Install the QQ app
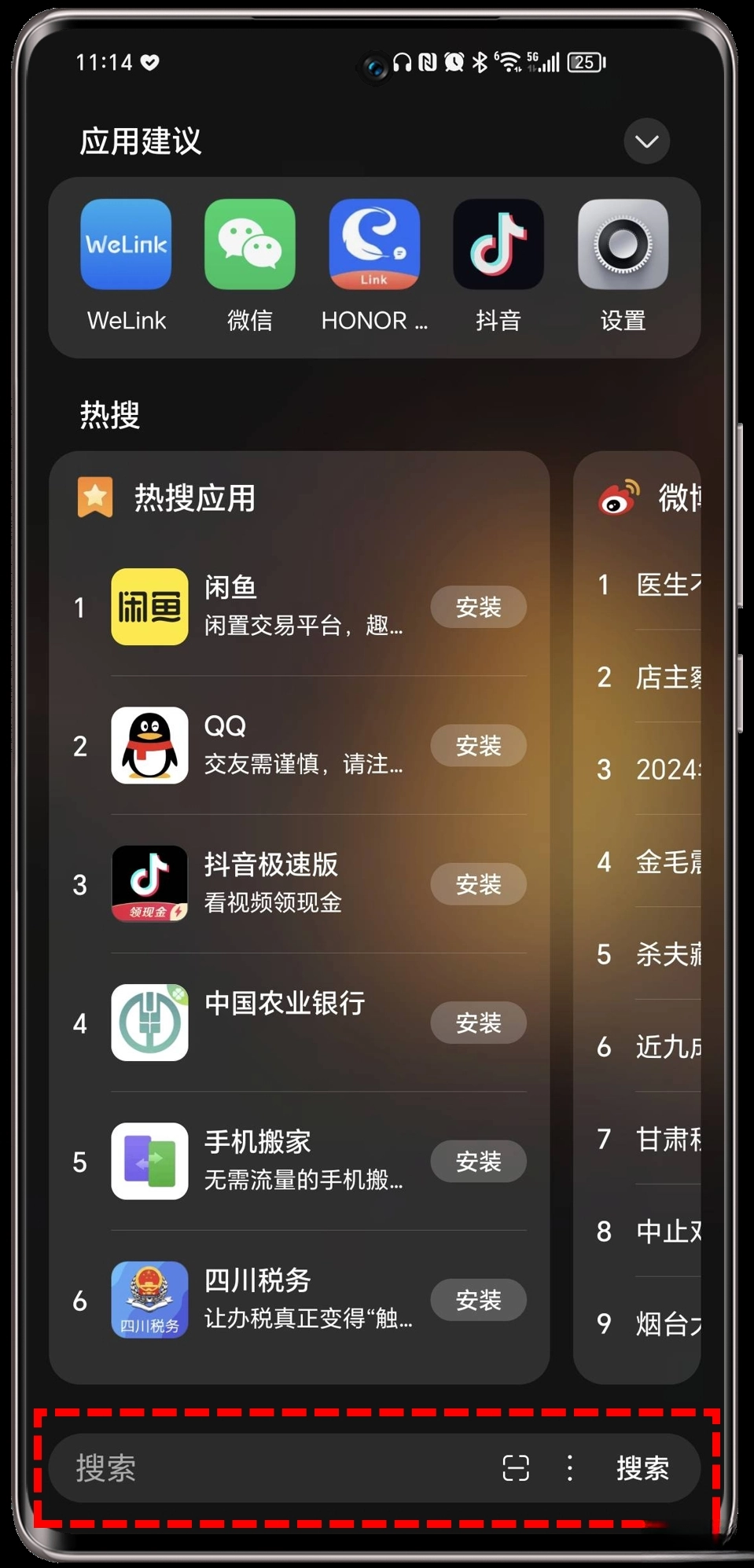This screenshot has width=754, height=1568. [x=478, y=745]
